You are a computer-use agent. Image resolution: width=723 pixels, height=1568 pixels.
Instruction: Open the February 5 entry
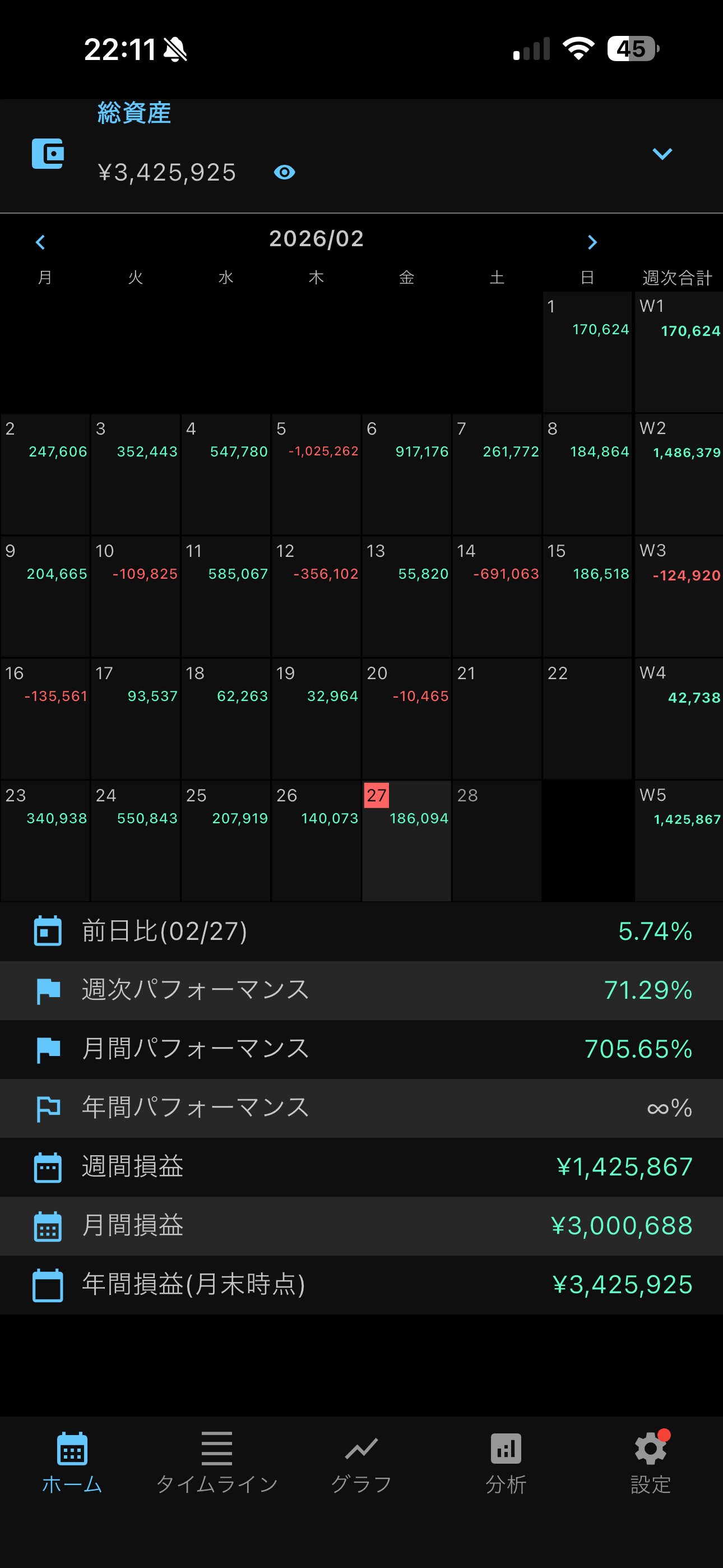tap(316, 473)
